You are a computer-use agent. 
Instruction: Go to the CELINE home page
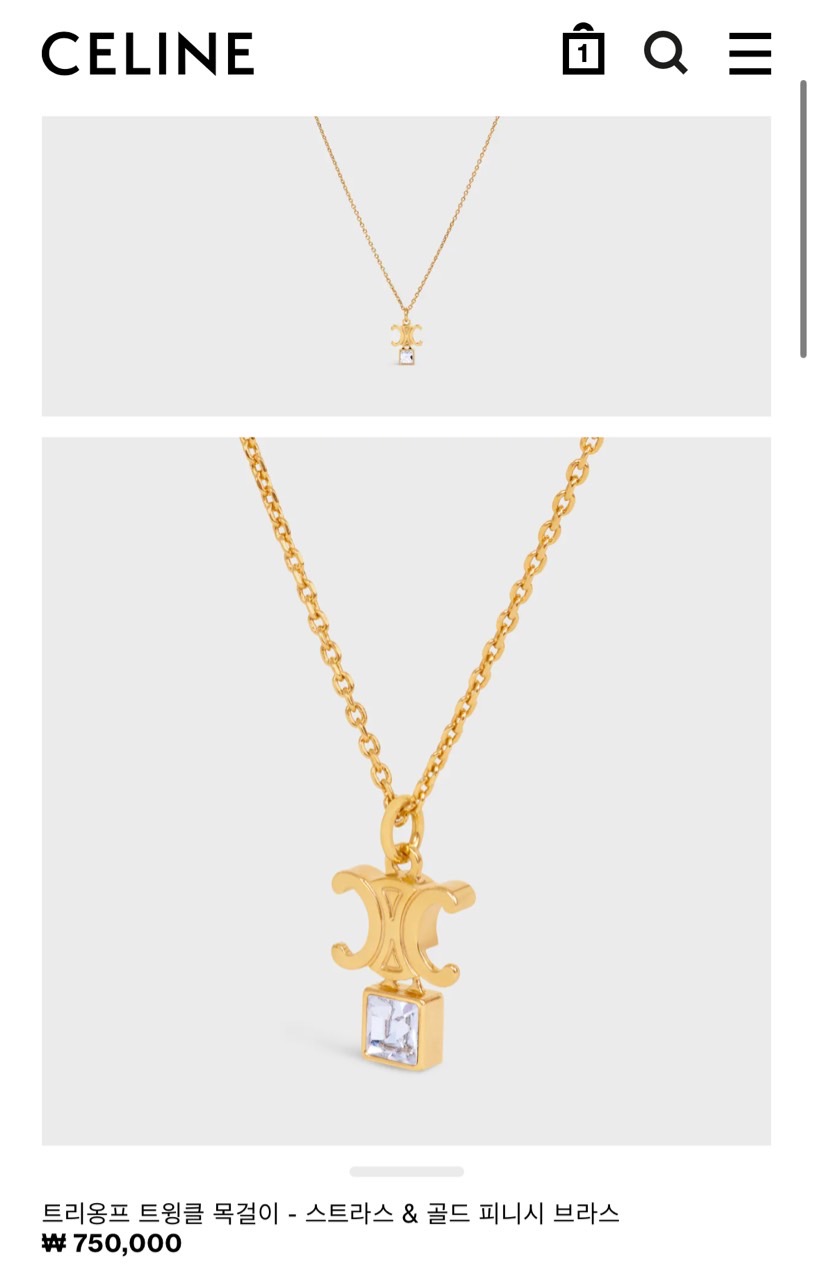point(147,54)
